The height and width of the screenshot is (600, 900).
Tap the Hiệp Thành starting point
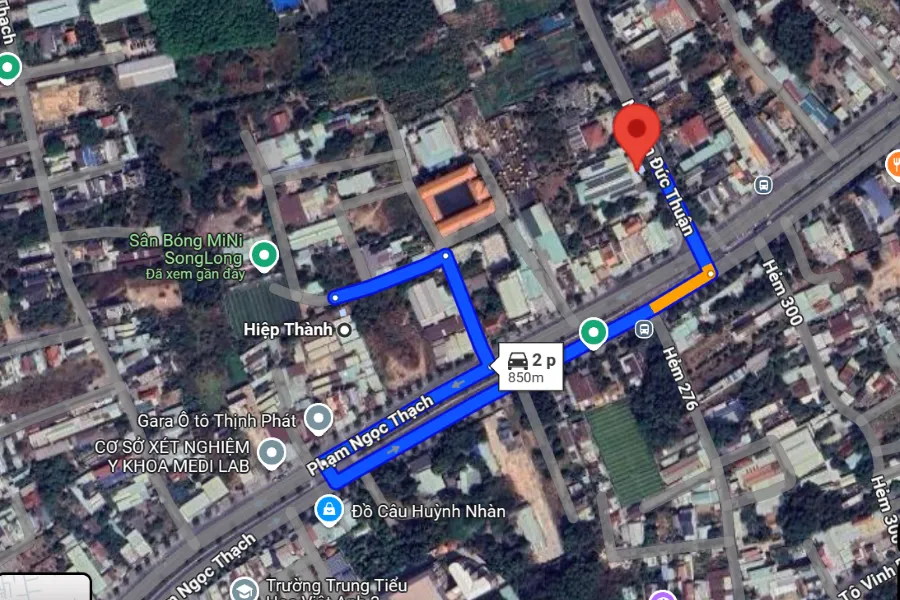(345, 329)
